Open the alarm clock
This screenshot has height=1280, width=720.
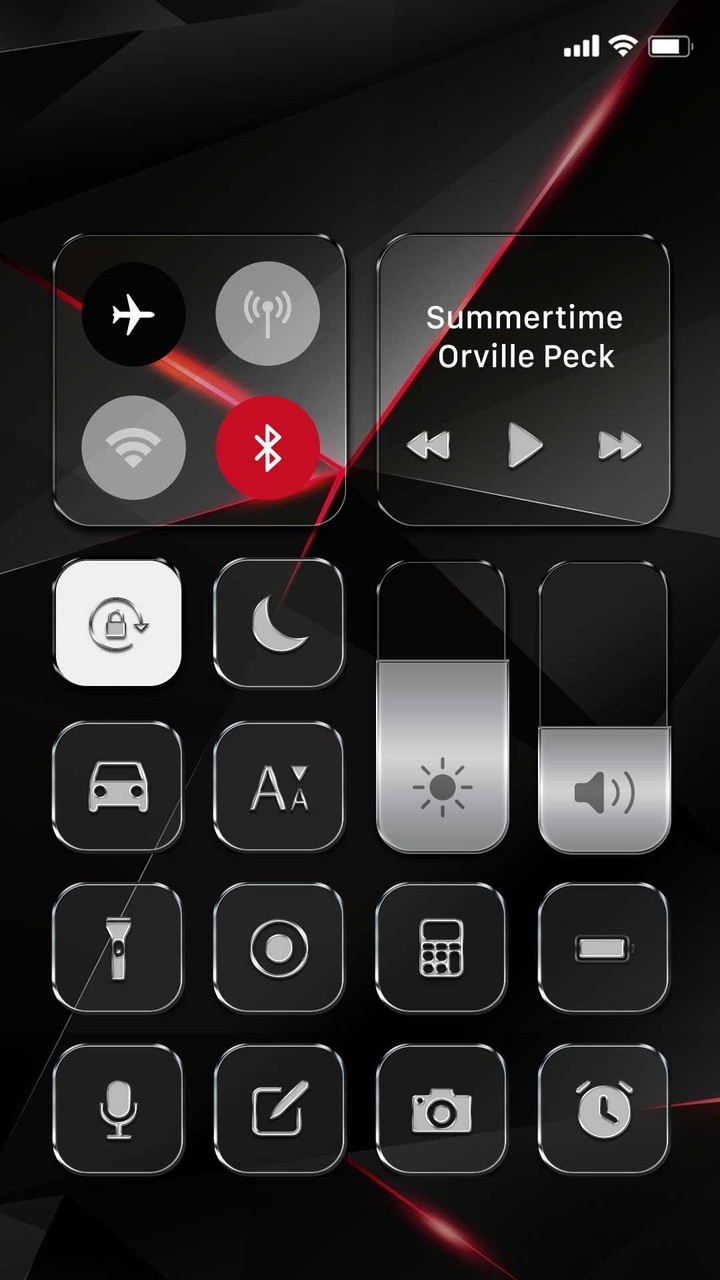click(x=603, y=1109)
